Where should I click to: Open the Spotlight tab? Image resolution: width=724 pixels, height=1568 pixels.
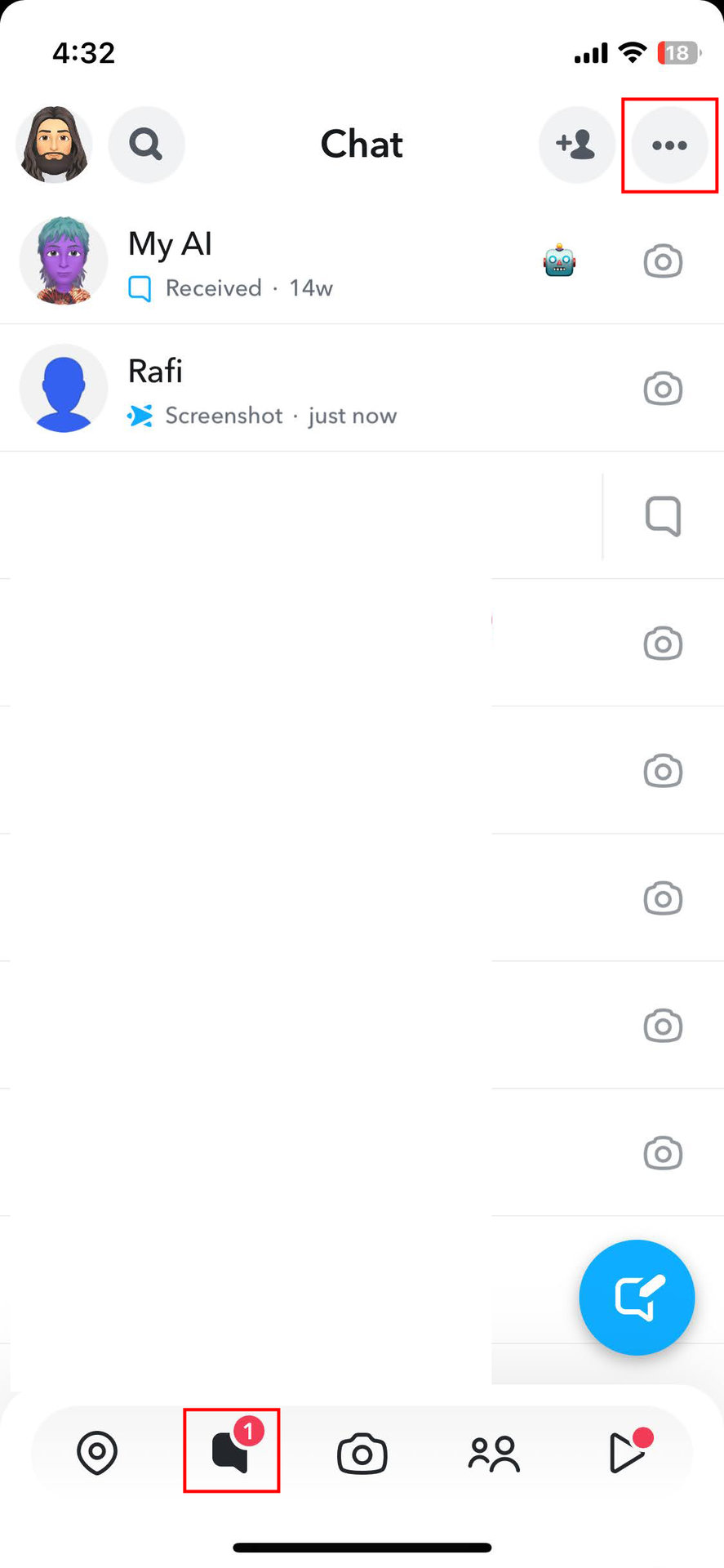[627, 1453]
